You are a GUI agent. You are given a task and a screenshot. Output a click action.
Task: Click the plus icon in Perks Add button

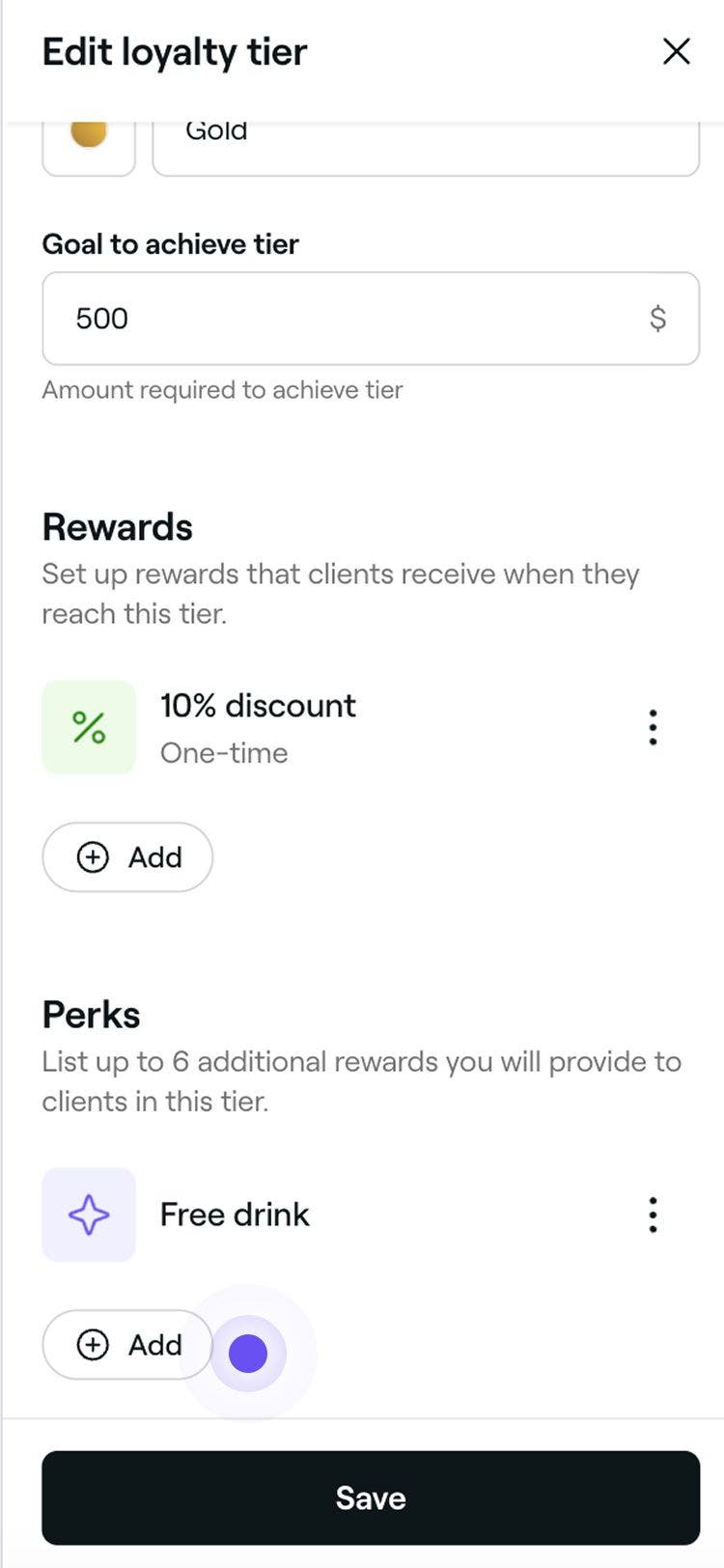[93, 1345]
